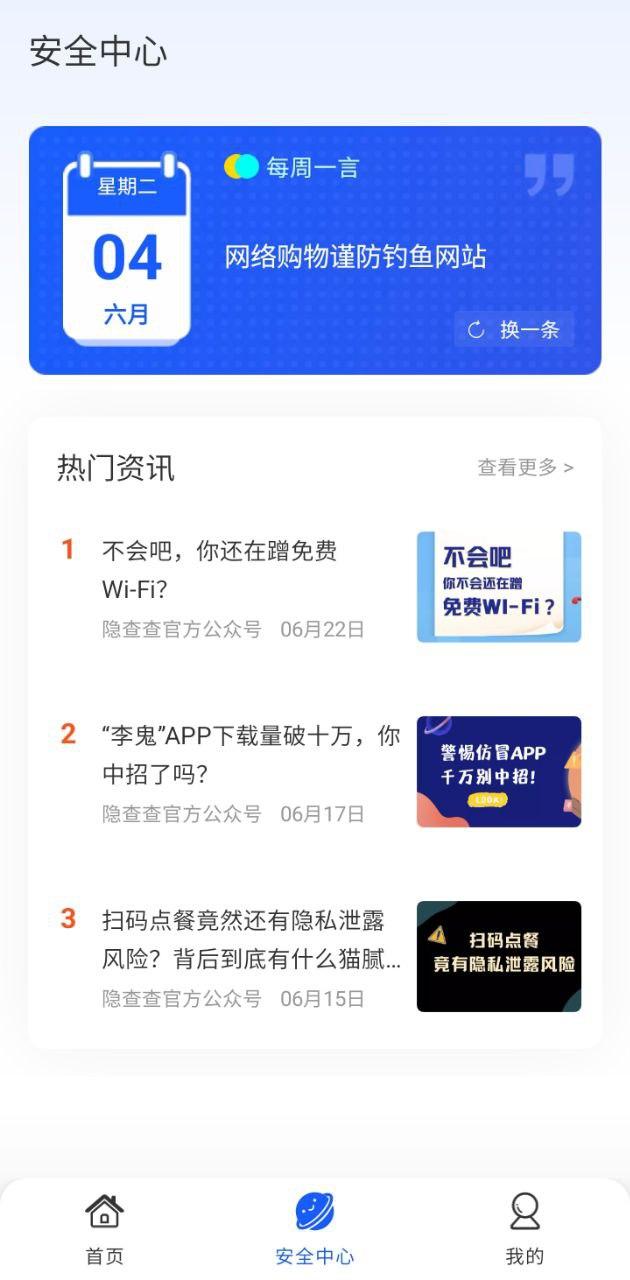Open the 扫码点餐 privacy risk article
The width and height of the screenshot is (630, 1280).
[x=250, y=940]
